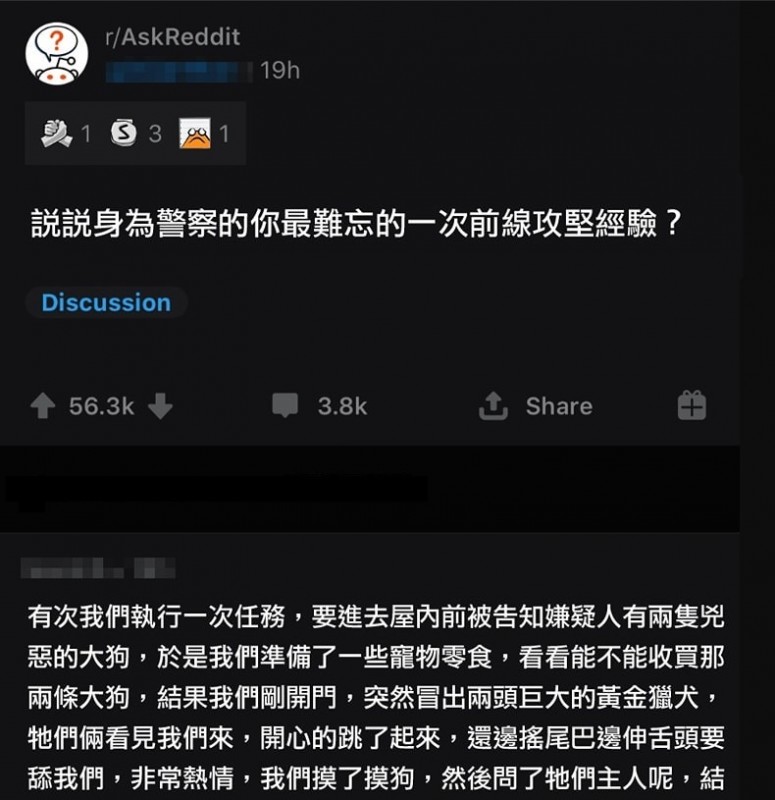Open the 3.8k comments

(x=320, y=406)
